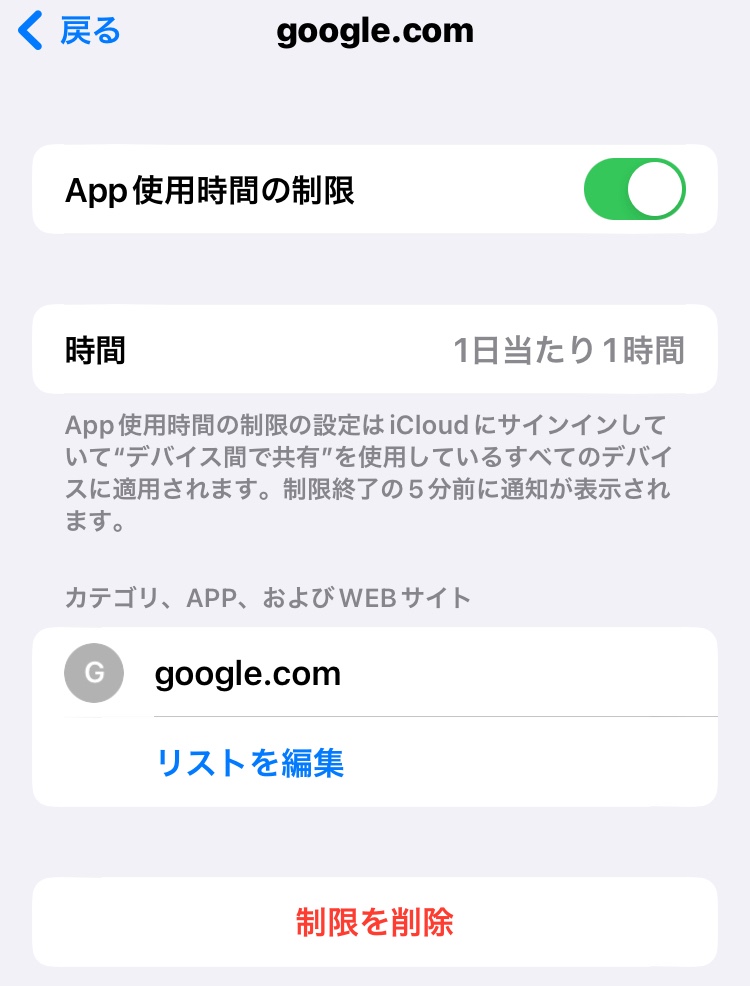Turn off the App使用時間の制限 switch
Viewport: 750px width, 986px height.
(x=634, y=189)
